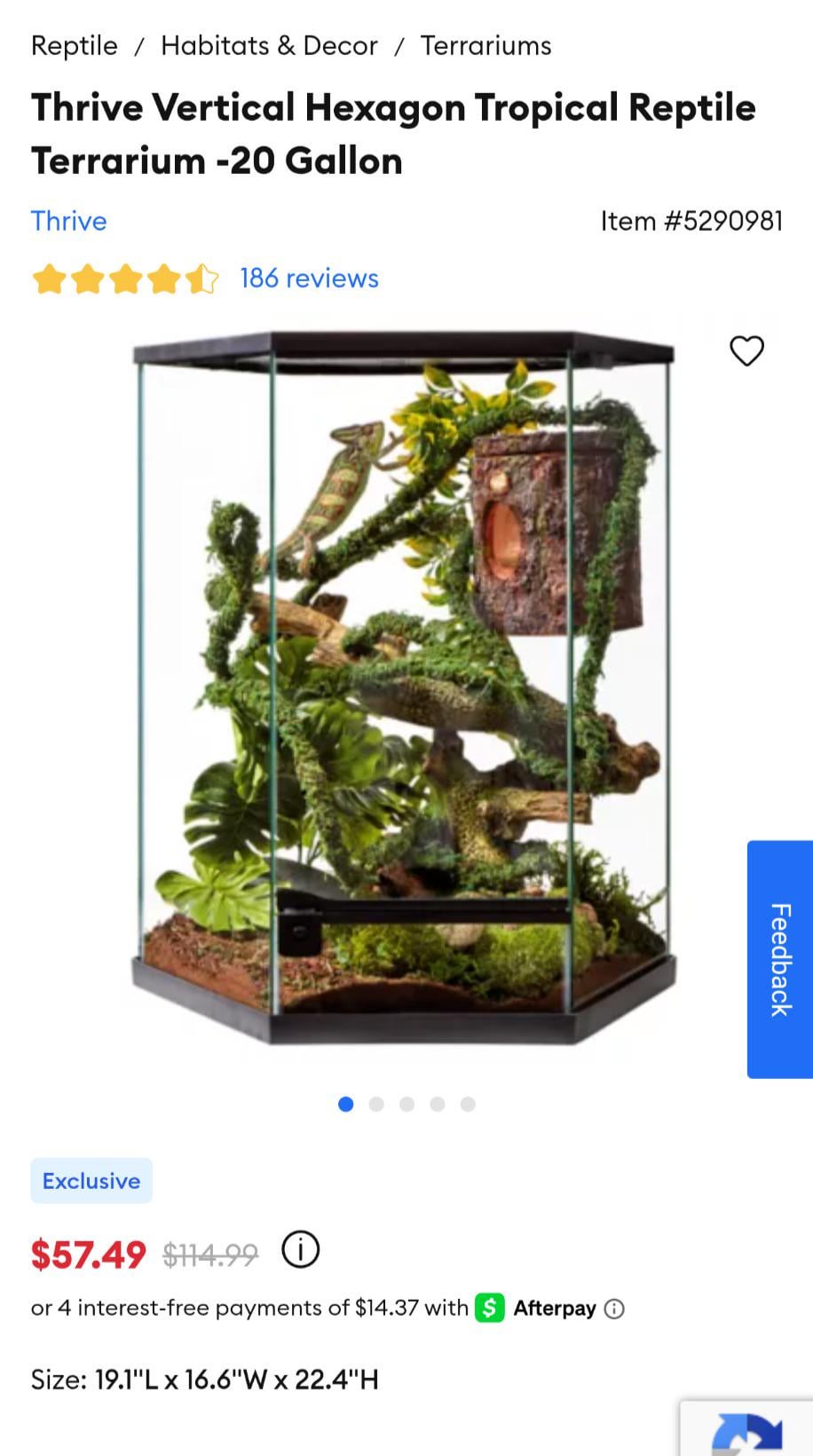Screen dimensions: 813x1456
Task: View Afterpay payment info
Action: pos(613,1309)
